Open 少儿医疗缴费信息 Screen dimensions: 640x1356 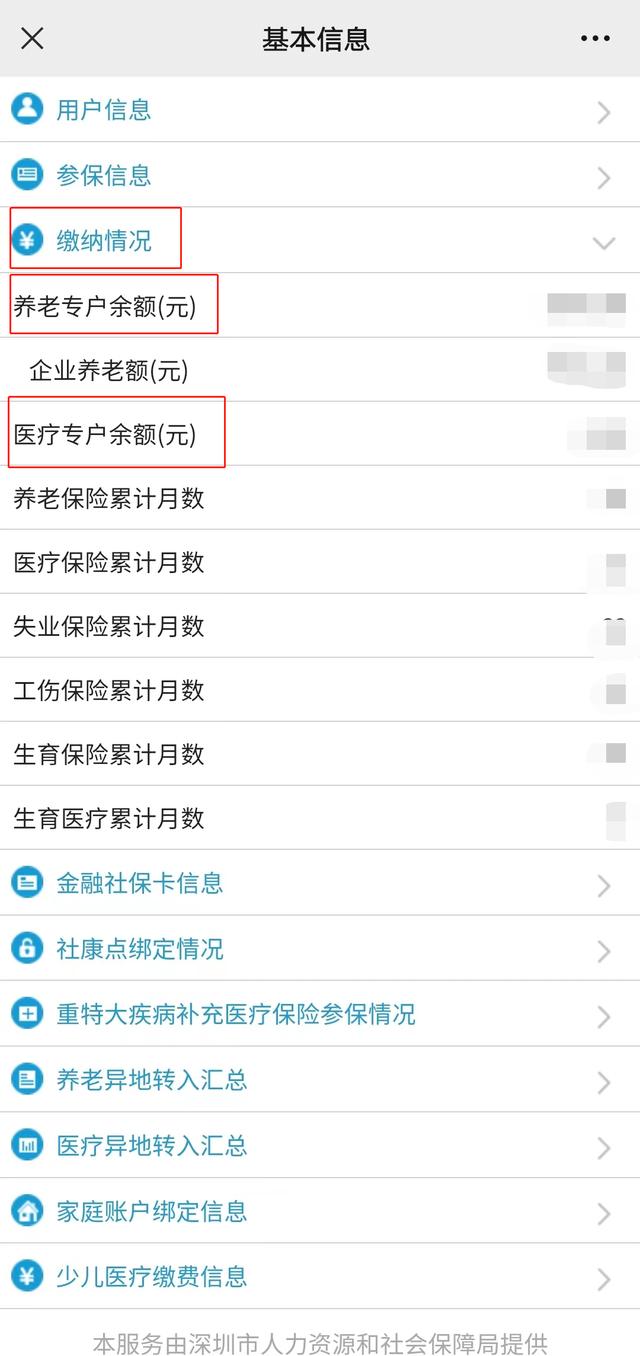click(x=320, y=1277)
